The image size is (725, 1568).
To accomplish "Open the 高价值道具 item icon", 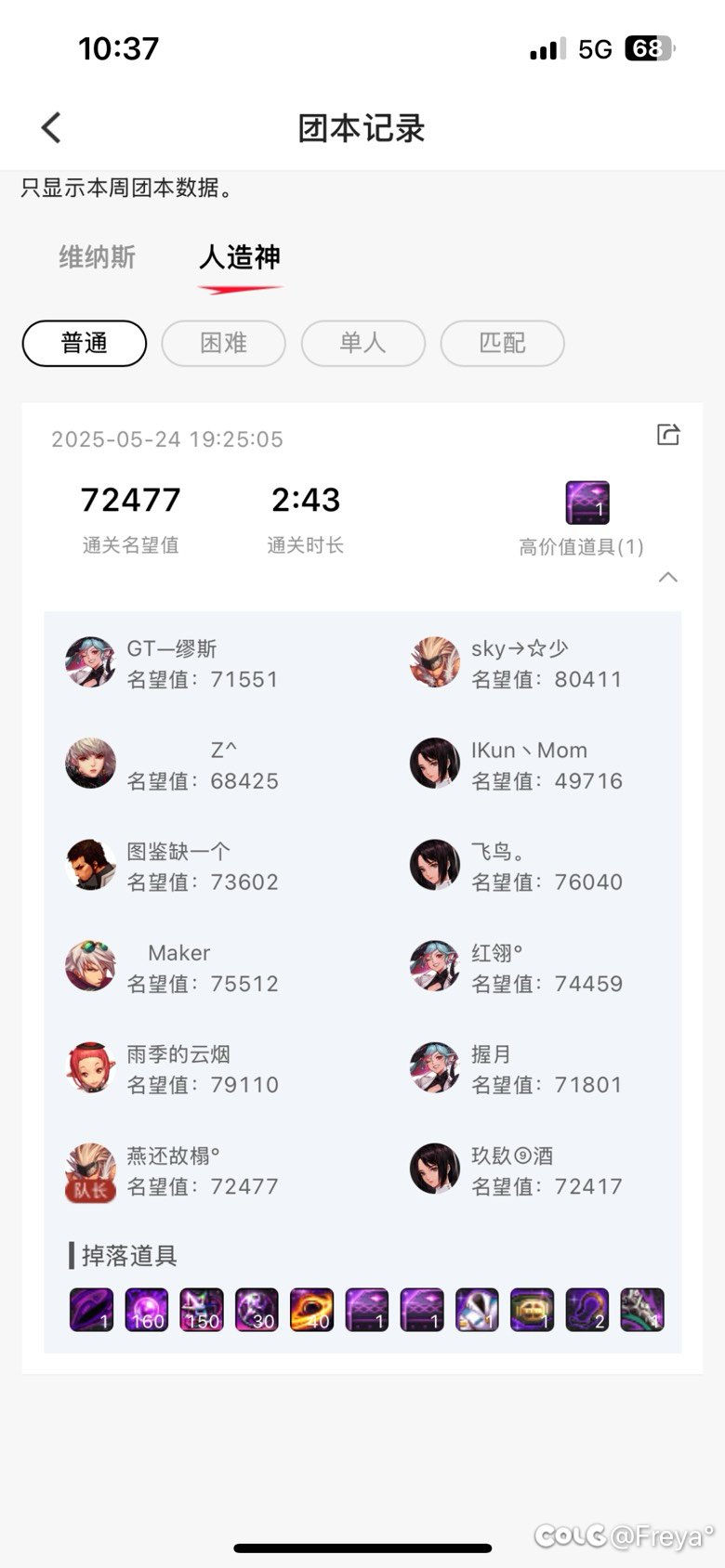I will (x=587, y=503).
